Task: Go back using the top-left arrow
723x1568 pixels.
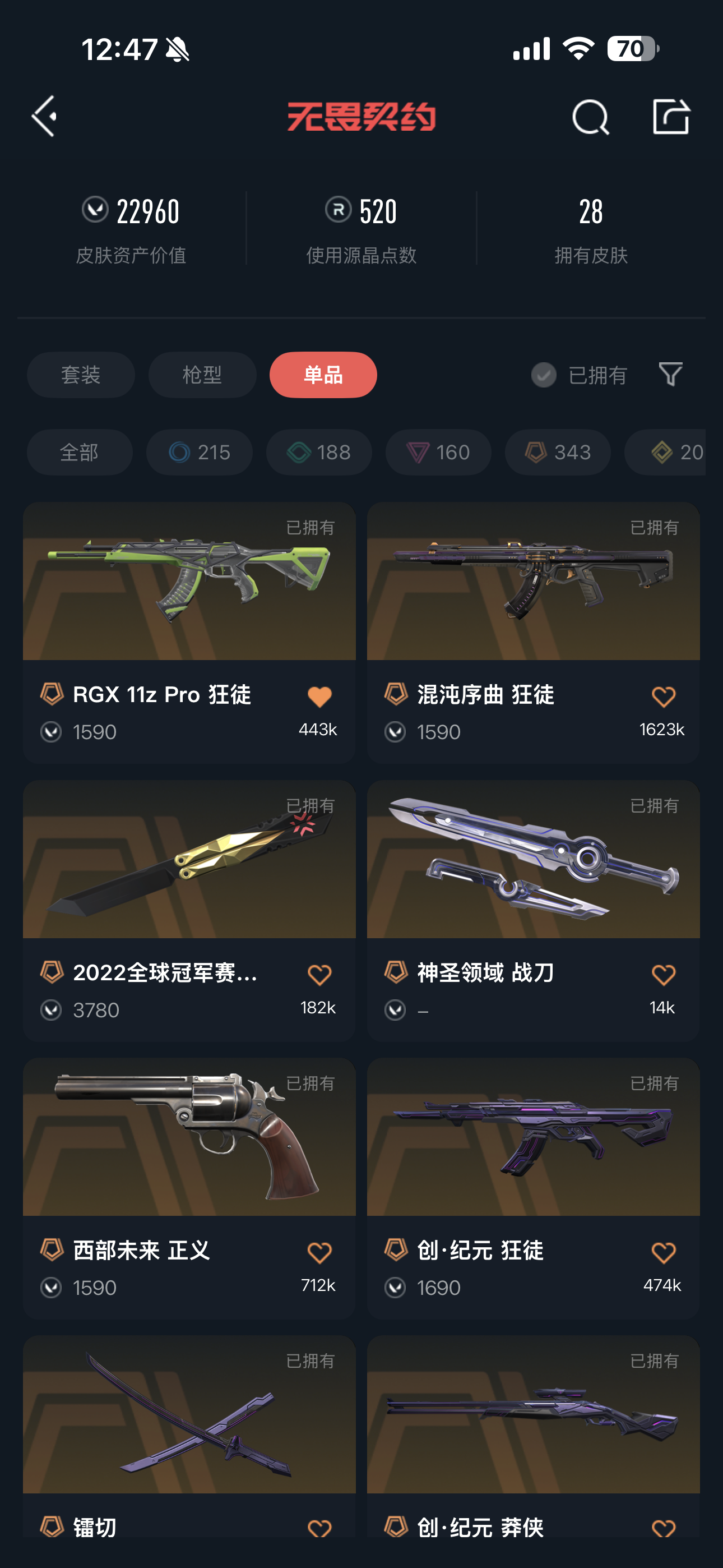Action: coord(45,116)
